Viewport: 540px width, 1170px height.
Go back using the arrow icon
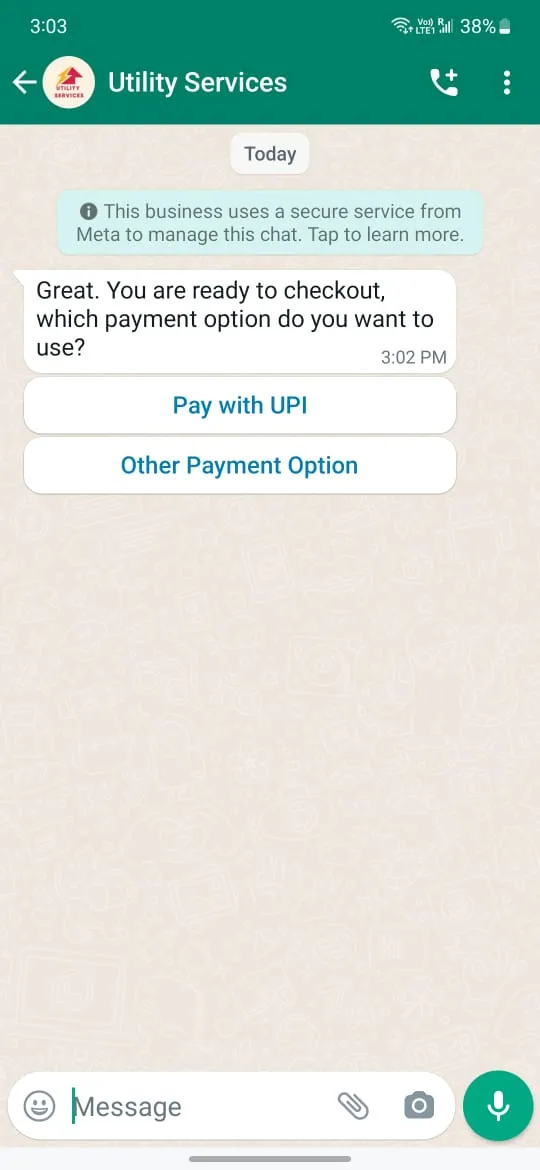(25, 83)
